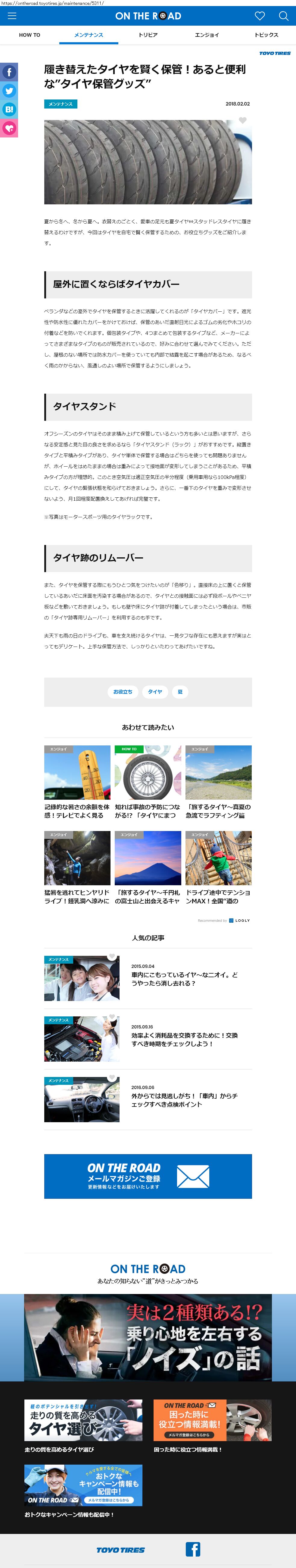Bookmark the article with Hatena B!
This screenshot has height=1568, width=296.
coord(9,109)
